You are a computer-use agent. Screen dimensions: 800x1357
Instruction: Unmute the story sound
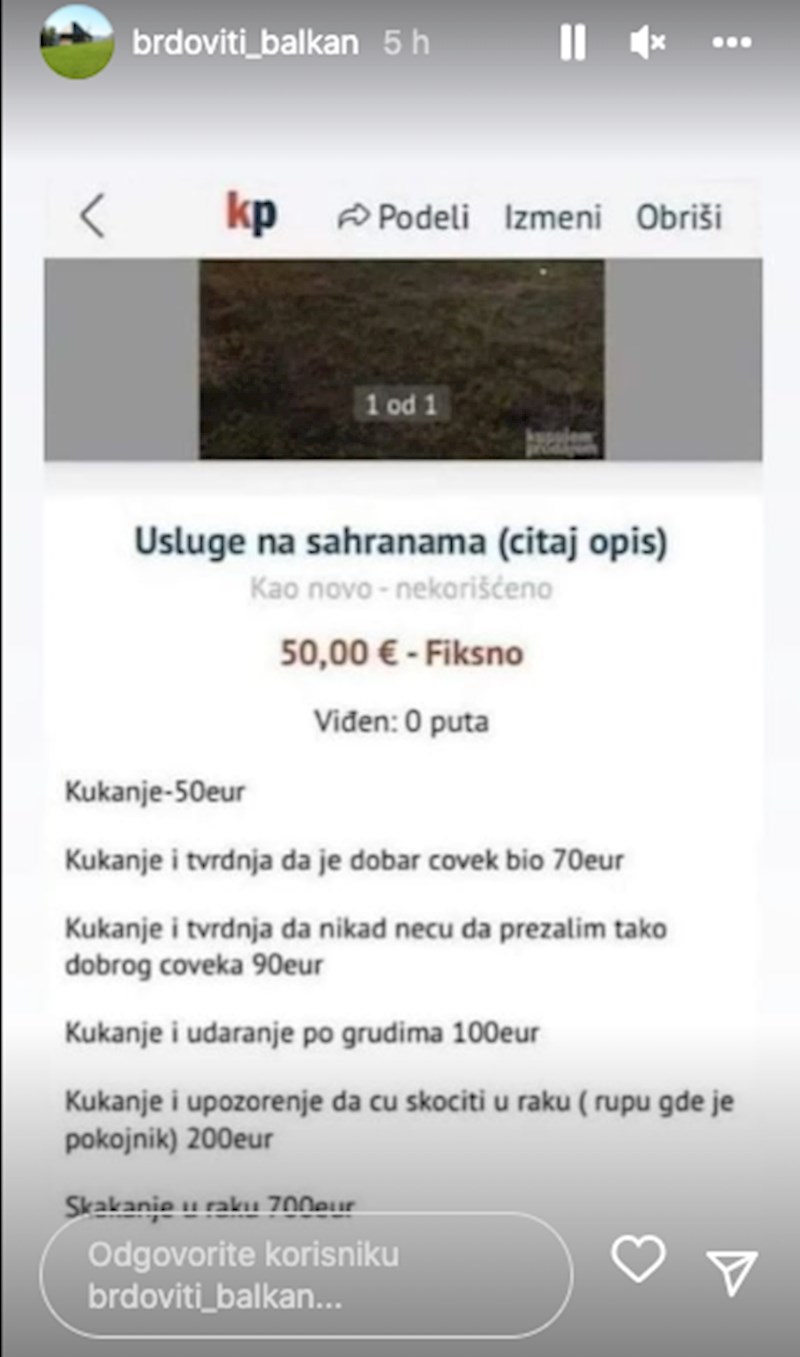click(648, 42)
